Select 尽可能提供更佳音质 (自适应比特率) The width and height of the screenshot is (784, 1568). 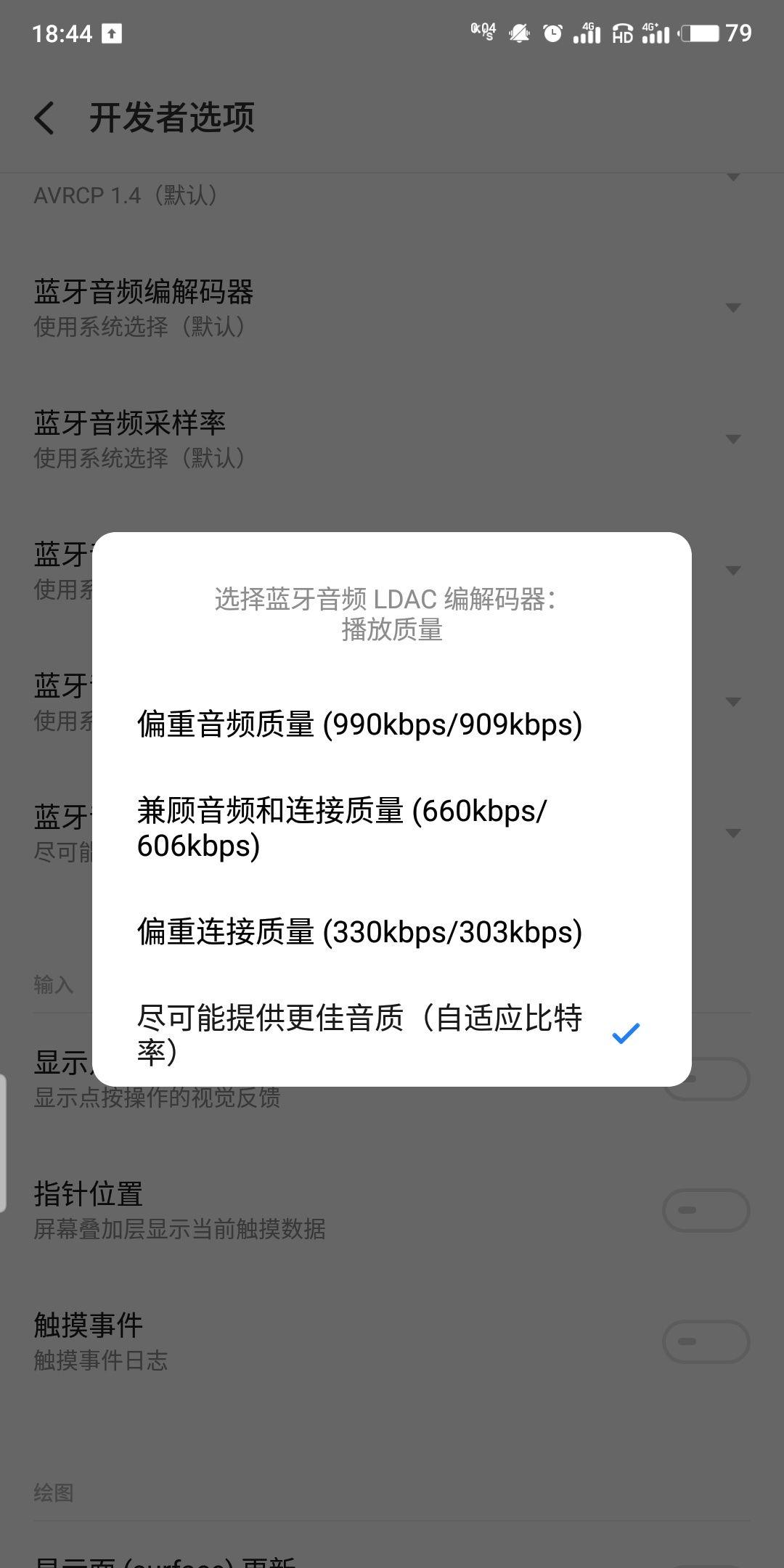[x=359, y=1034]
